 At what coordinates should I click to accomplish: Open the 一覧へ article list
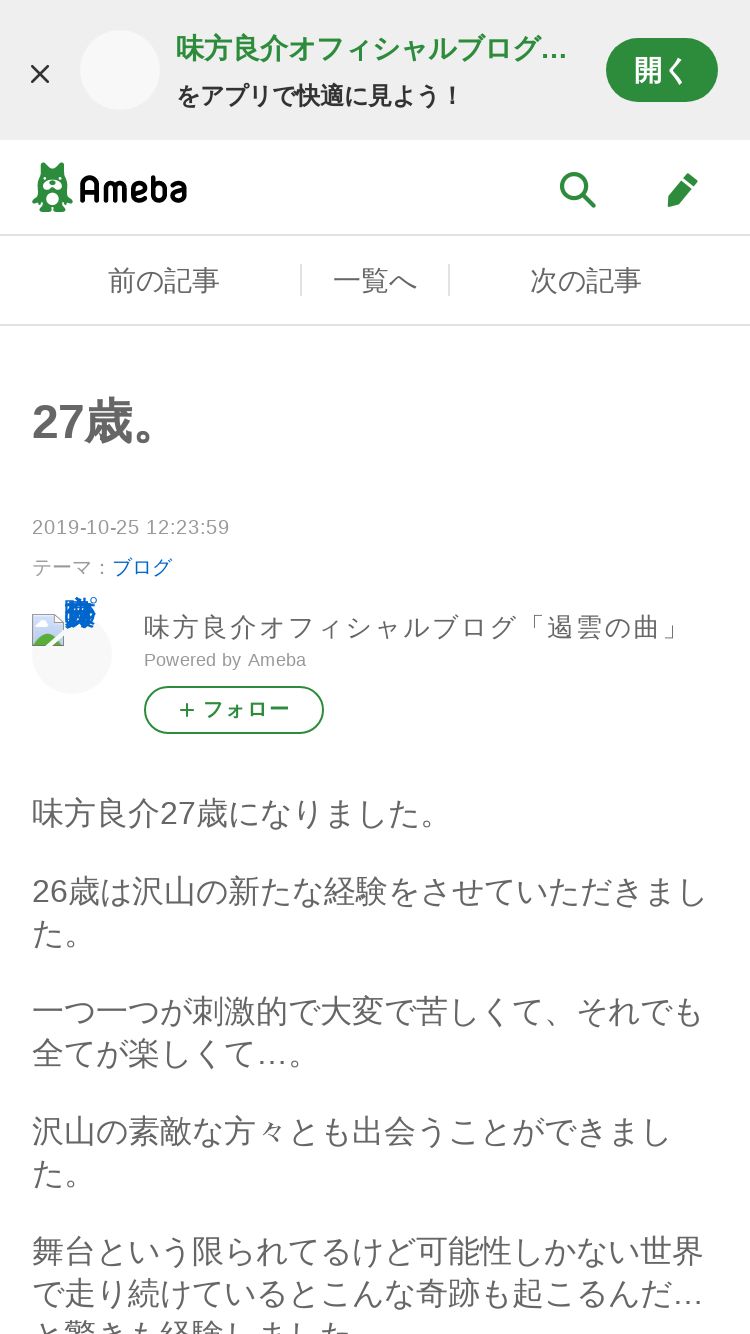375,281
